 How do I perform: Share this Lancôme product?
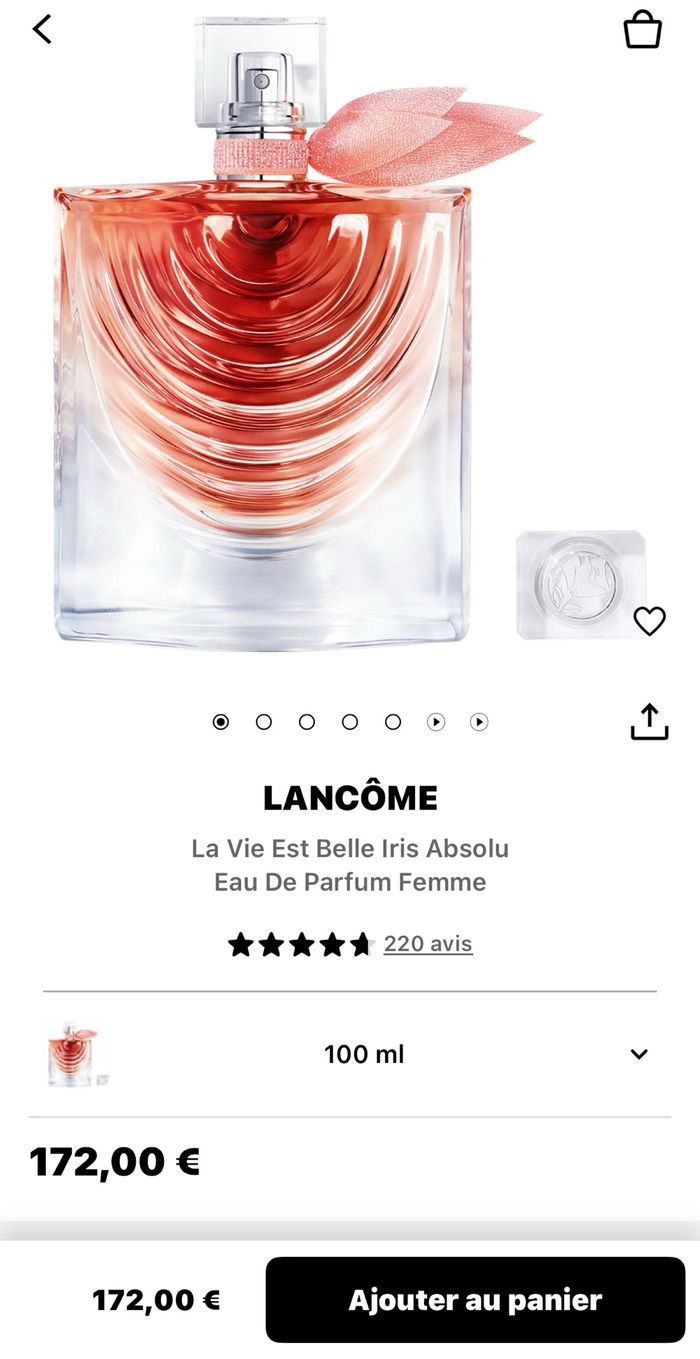point(649,721)
